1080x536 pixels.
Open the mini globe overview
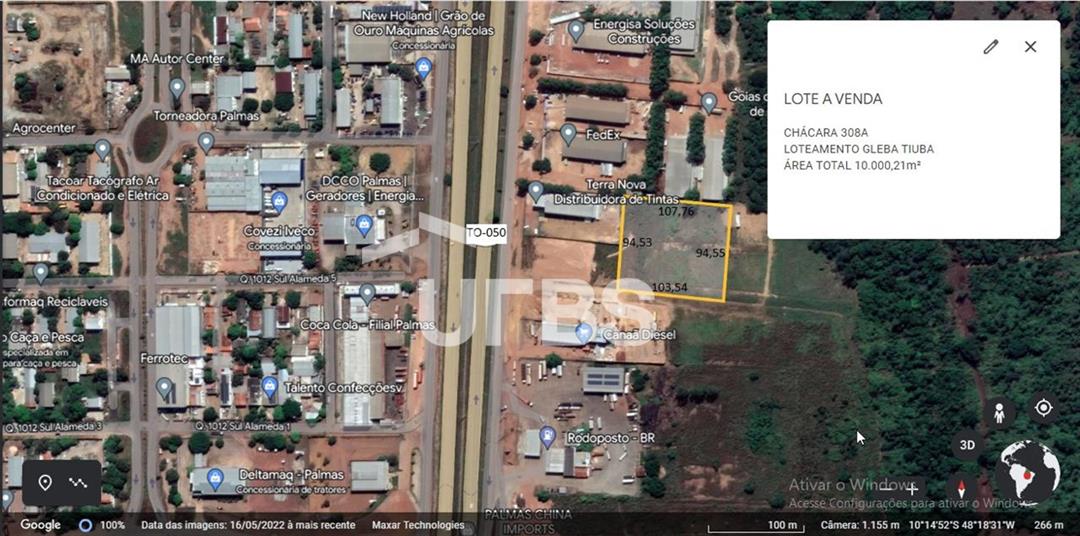[1029, 471]
